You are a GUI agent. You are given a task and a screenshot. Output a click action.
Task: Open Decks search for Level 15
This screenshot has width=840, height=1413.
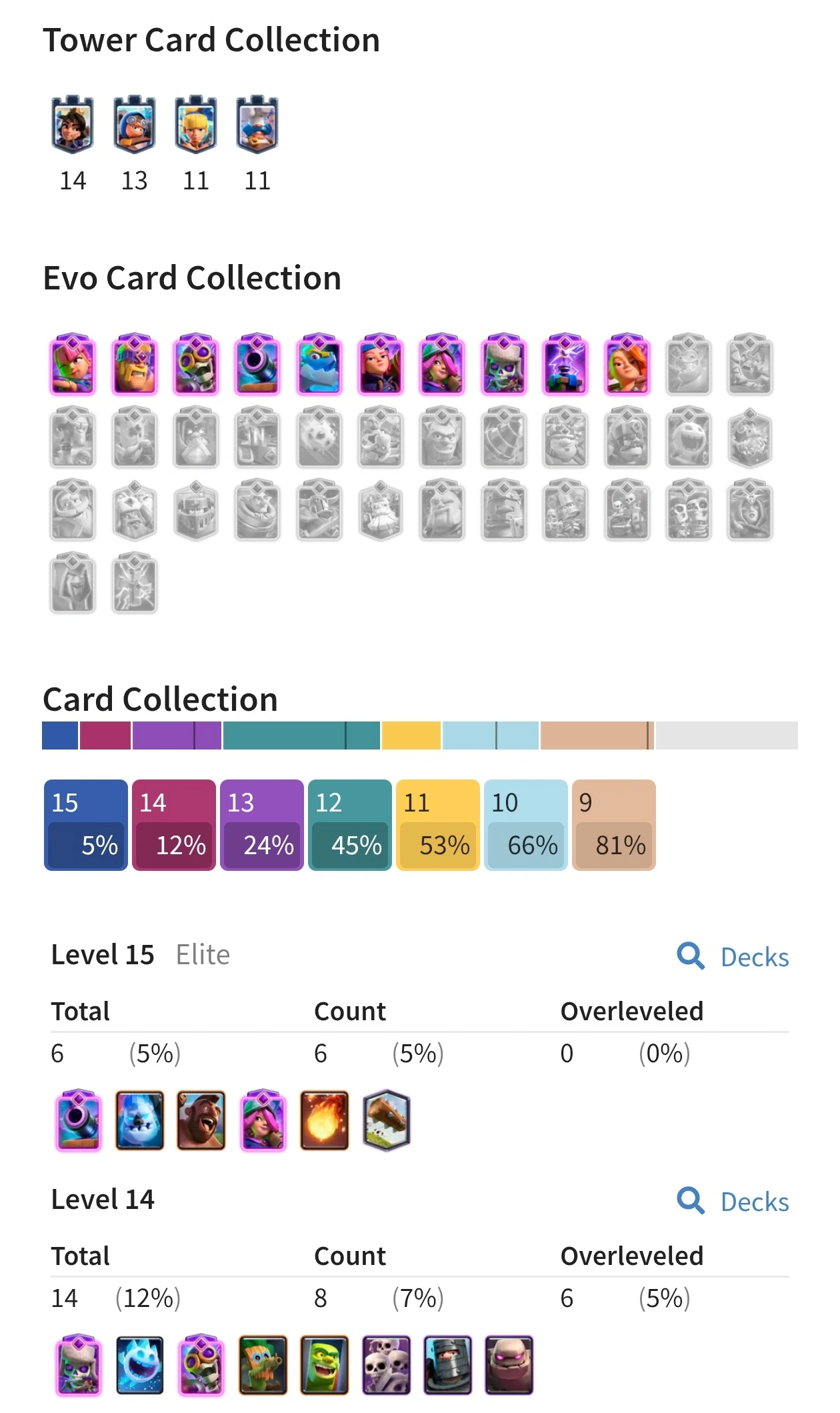point(733,957)
